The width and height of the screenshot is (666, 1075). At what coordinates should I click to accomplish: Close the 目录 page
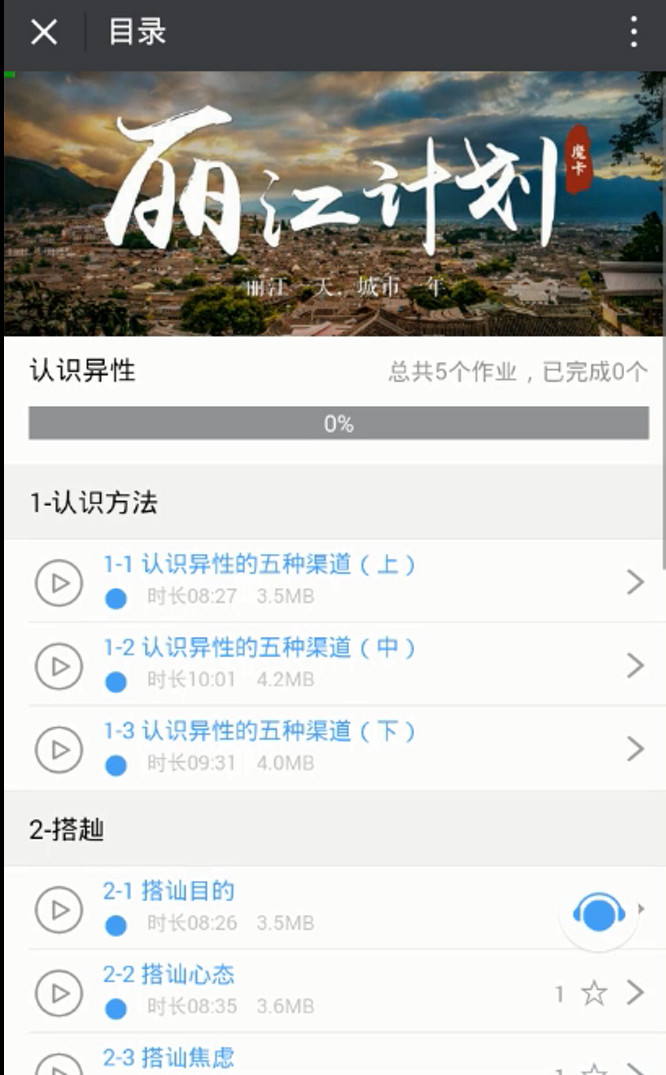(44, 32)
